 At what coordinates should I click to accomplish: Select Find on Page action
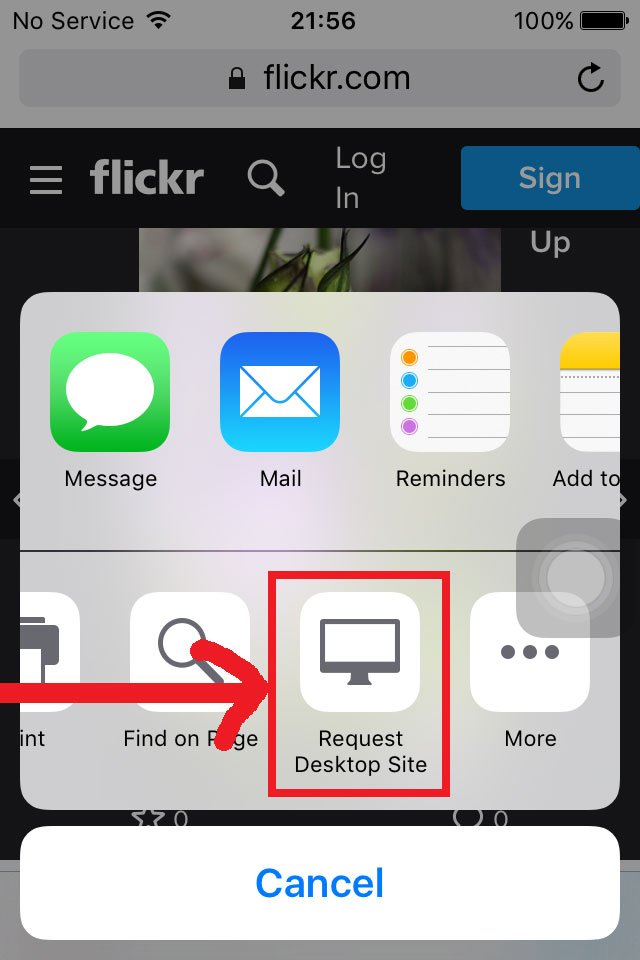click(x=190, y=652)
